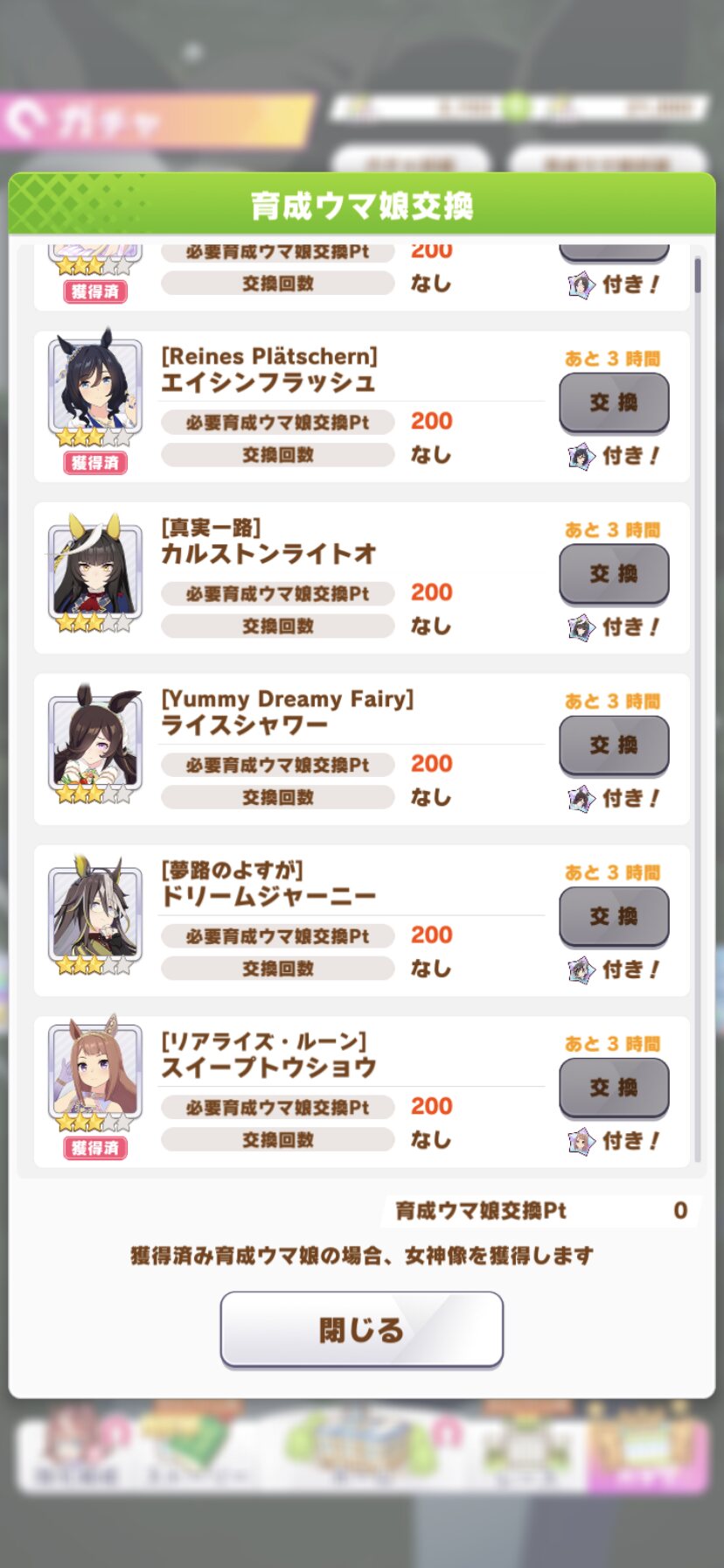Image resolution: width=724 pixels, height=1568 pixels.
Task: Exchange for ドリームジャーニー
Action: pyautogui.click(x=613, y=916)
